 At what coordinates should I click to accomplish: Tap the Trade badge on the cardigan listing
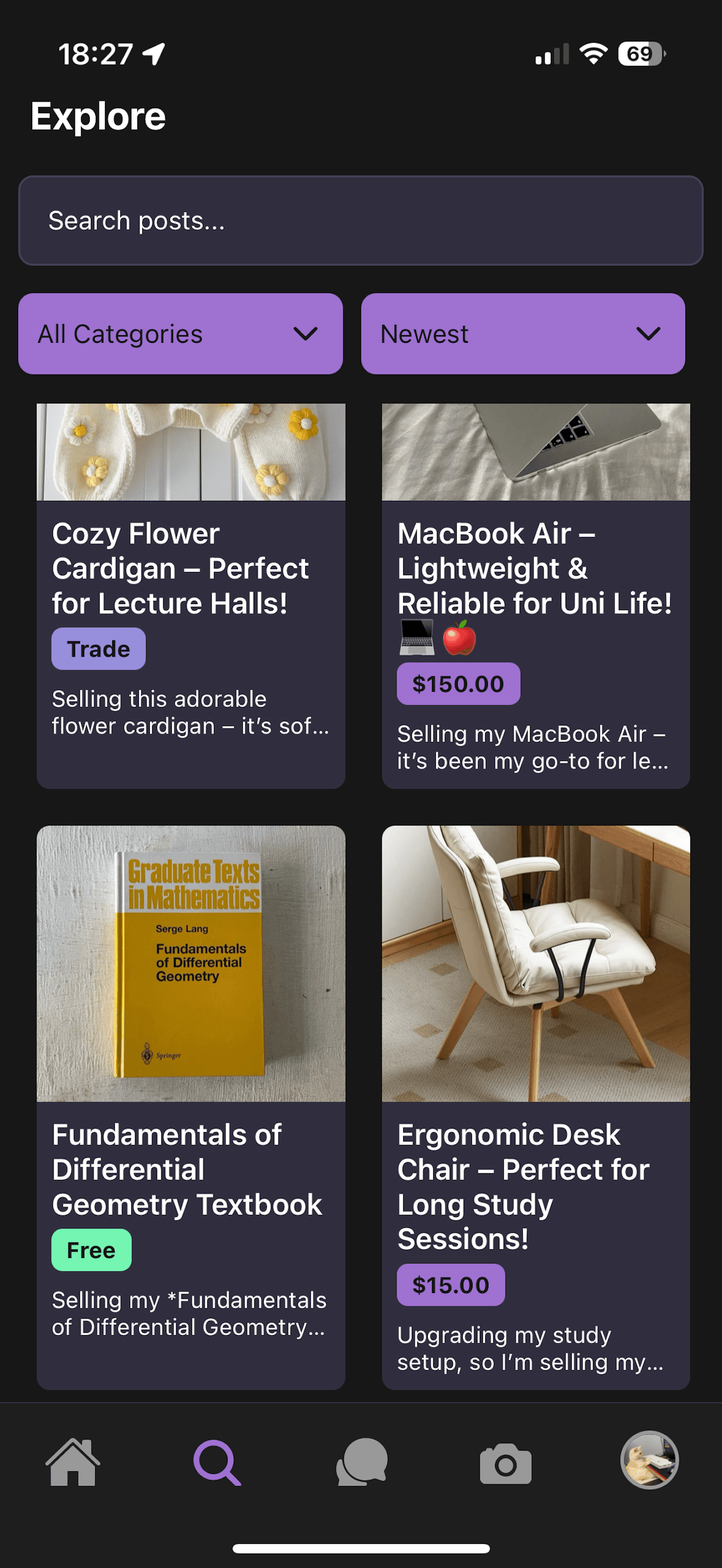(x=98, y=648)
